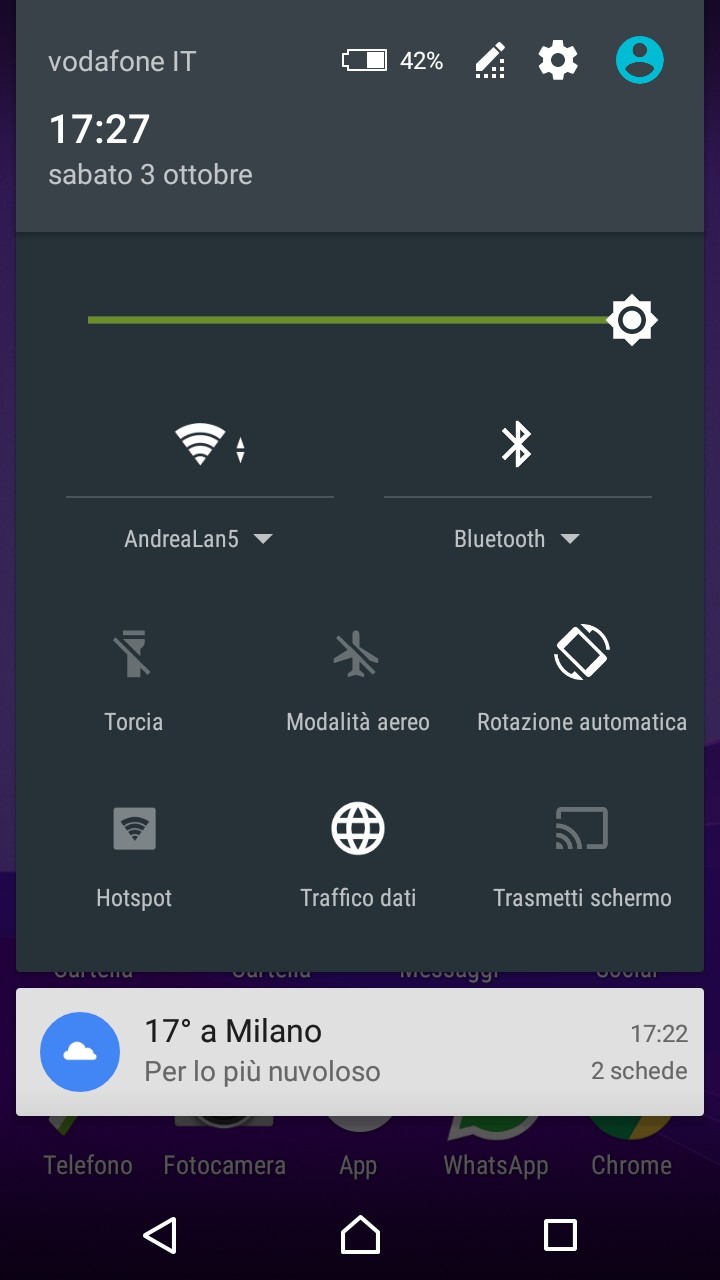Tap the brightness slider
This screenshot has width=720, height=1280.
[x=350, y=320]
